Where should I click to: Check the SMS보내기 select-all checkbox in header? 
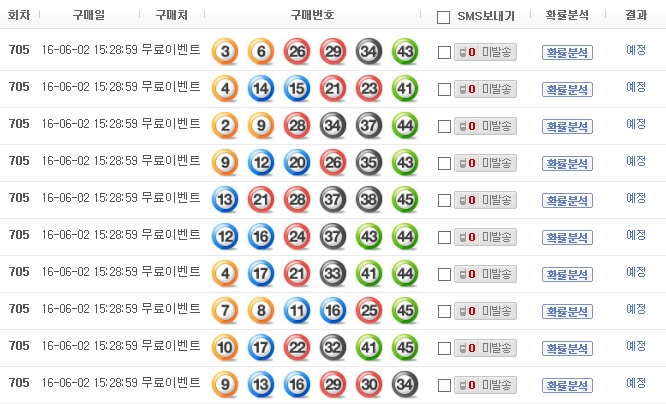coord(444,17)
